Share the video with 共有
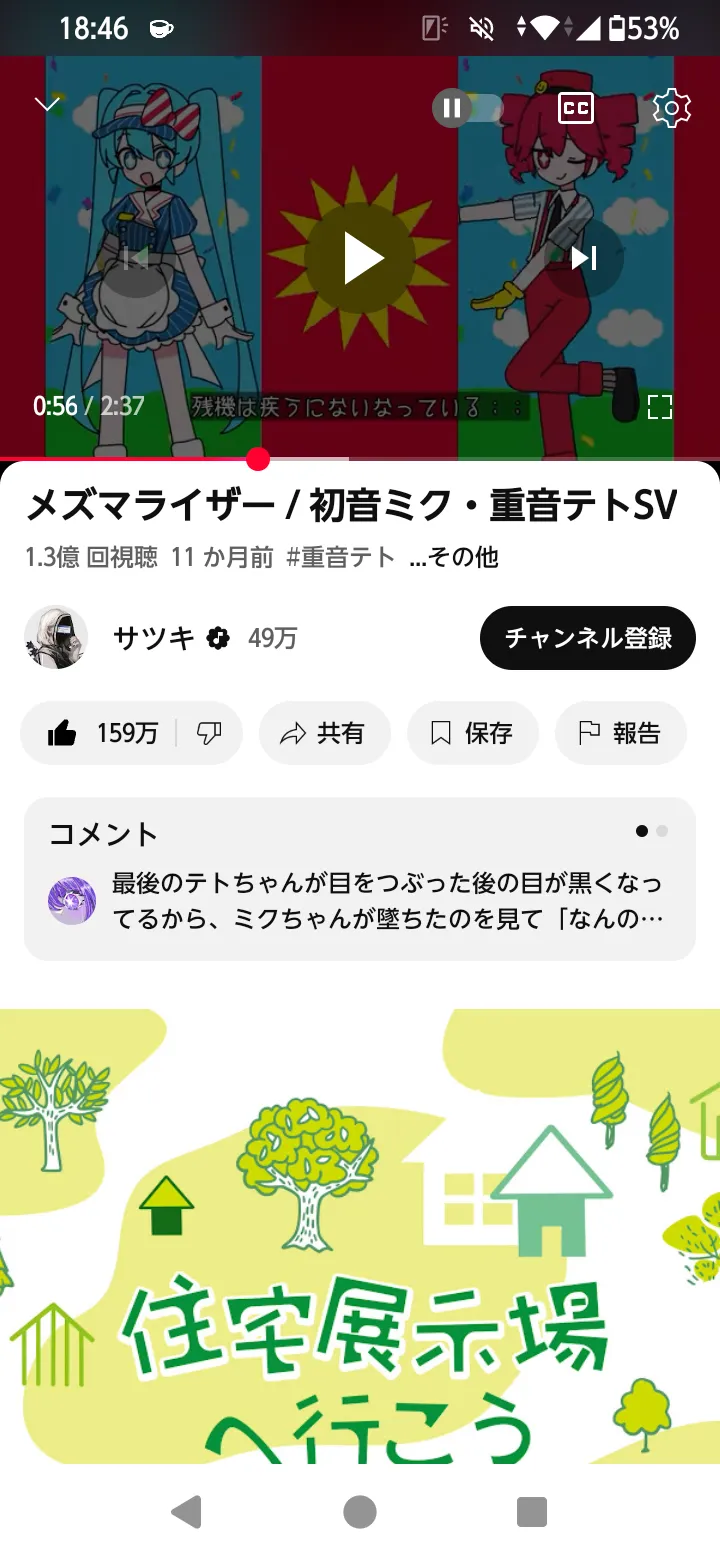Image resolution: width=720 pixels, height=1560 pixels. pos(324,733)
